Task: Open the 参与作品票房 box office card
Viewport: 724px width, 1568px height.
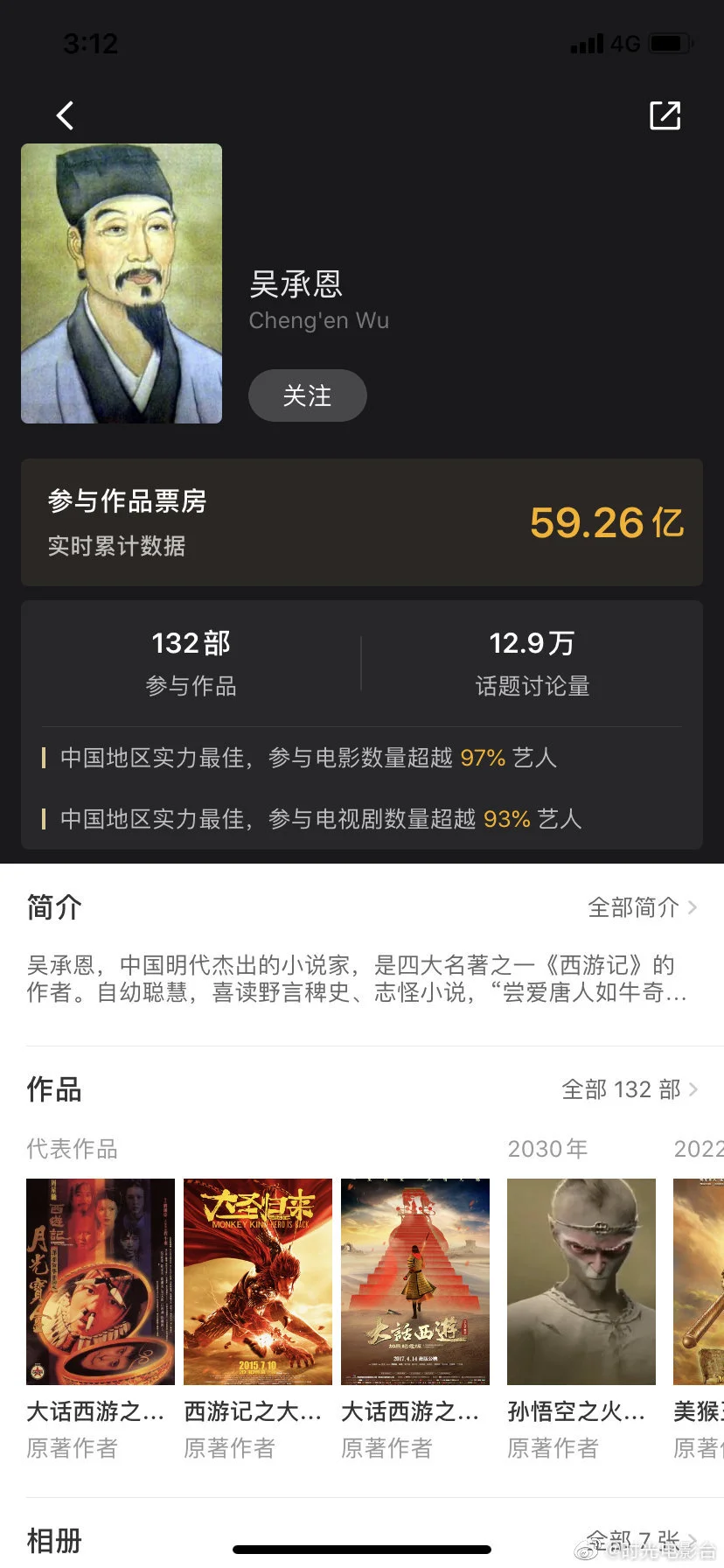Action: coord(362,522)
